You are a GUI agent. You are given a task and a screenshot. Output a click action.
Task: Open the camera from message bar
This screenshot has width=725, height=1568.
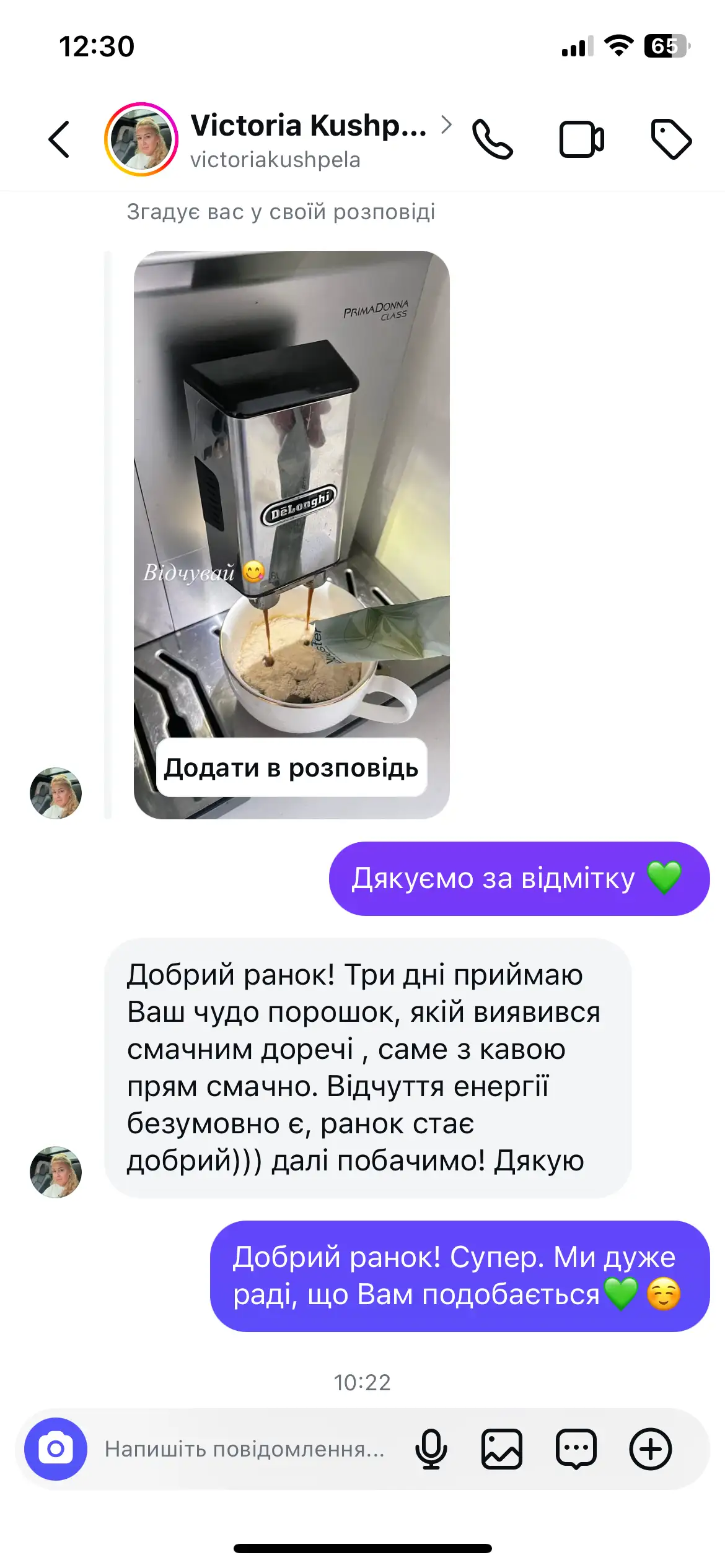point(56,1449)
